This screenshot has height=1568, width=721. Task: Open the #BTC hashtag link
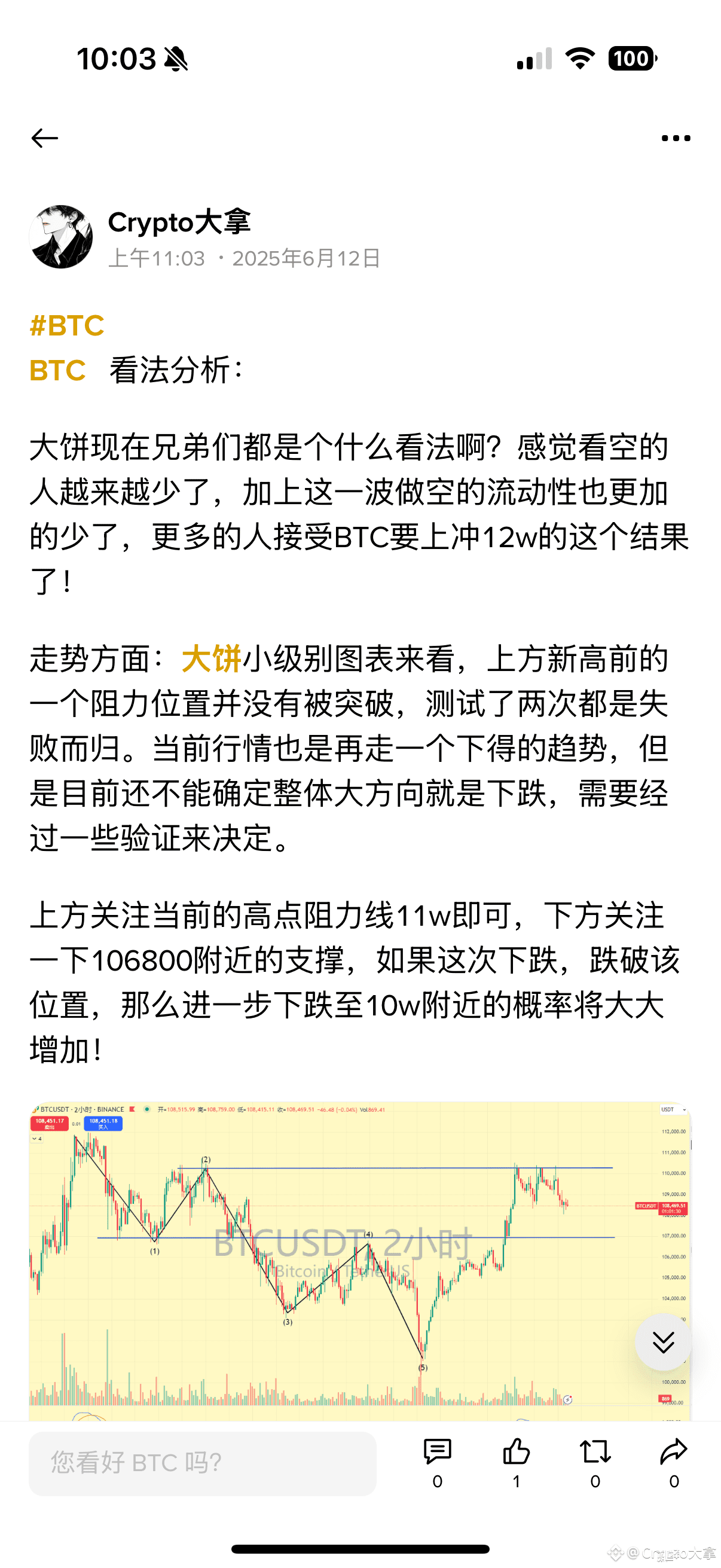(x=67, y=326)
